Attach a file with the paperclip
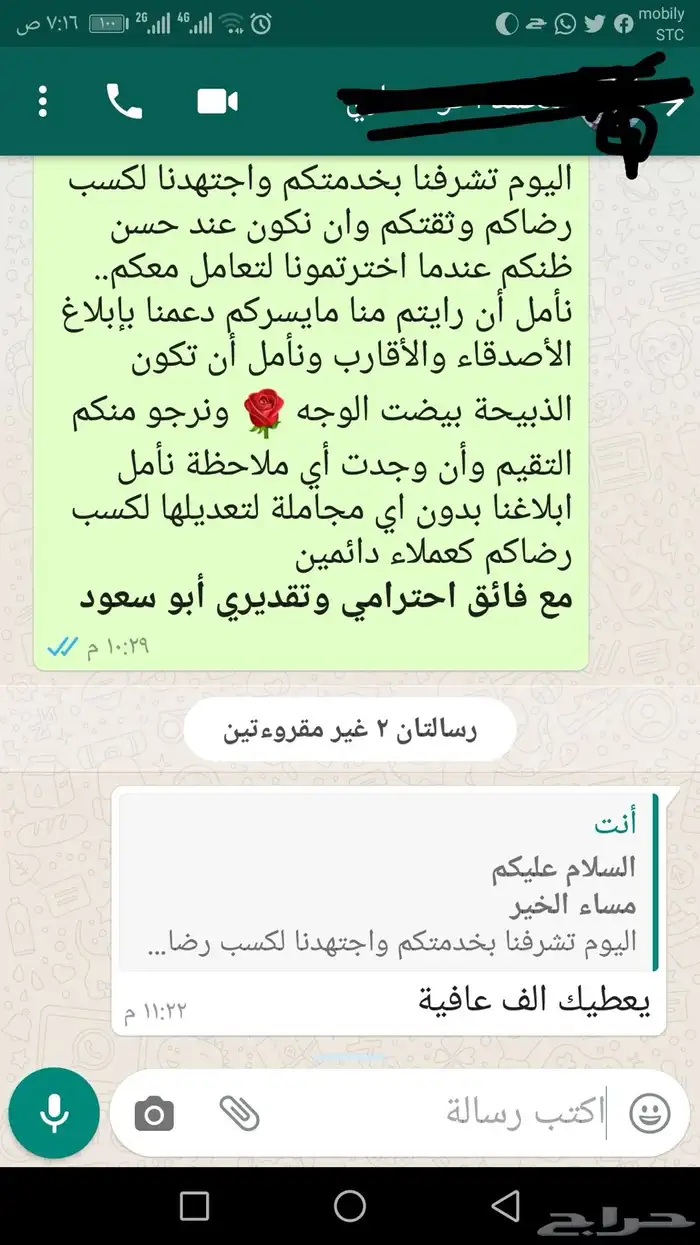Viewport: 700px width, 1245px height. (x=240, y=1112)
